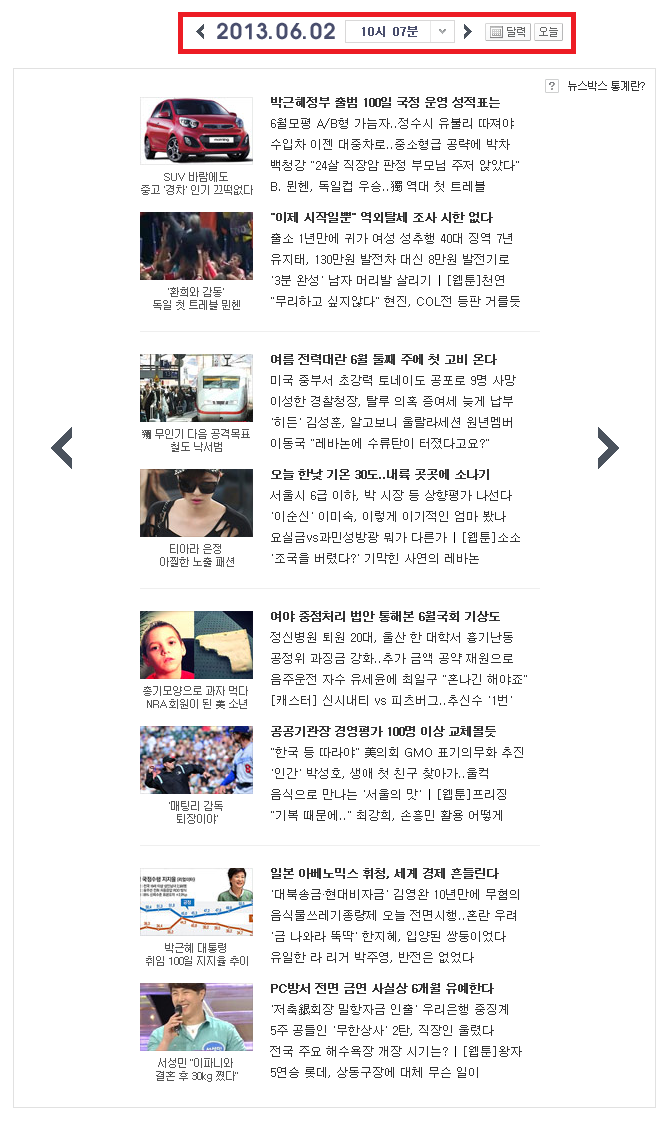Go to the previous date arrow

(x=200, y=31)
